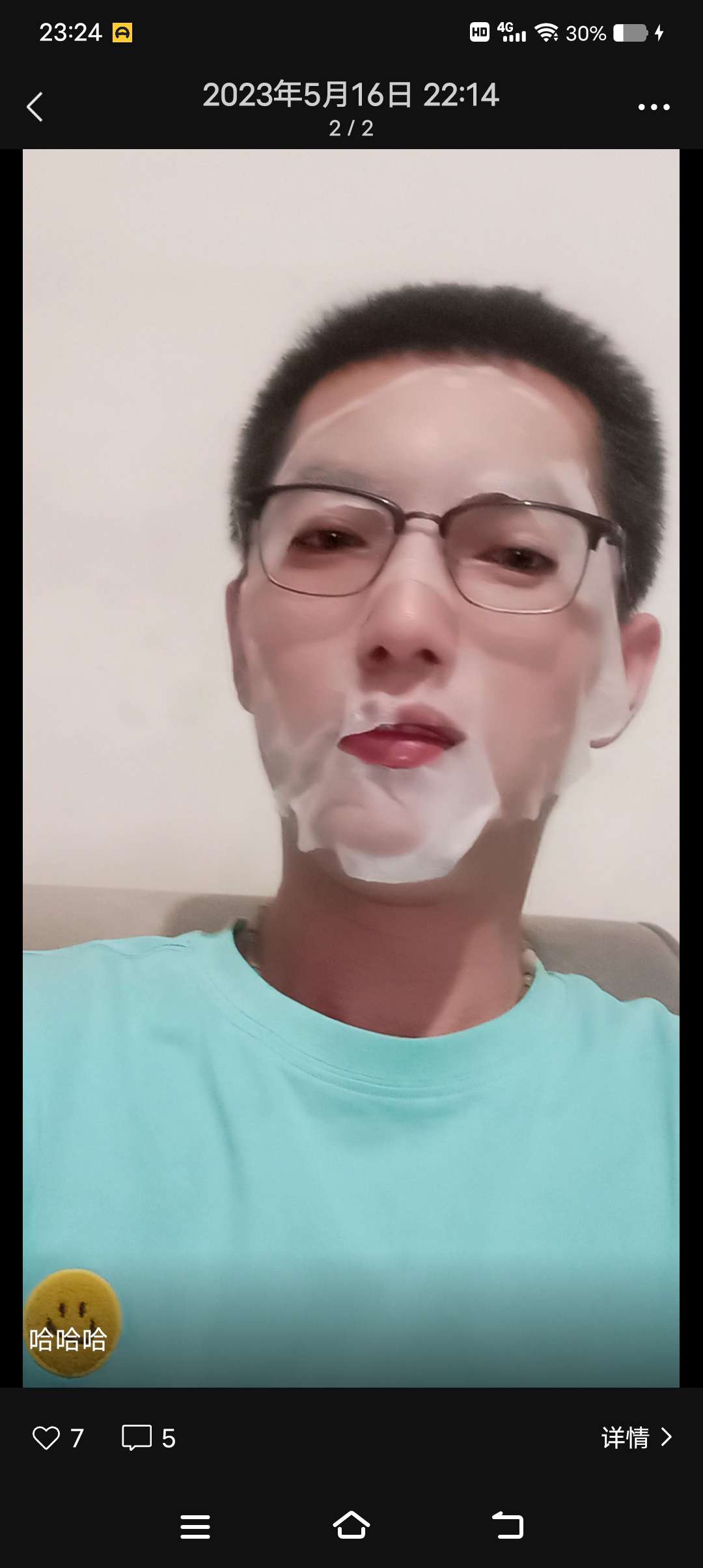The height and width of the screenshot is (1568, 703).
Task: Tap the system home button
Action: click(351, 1526)
